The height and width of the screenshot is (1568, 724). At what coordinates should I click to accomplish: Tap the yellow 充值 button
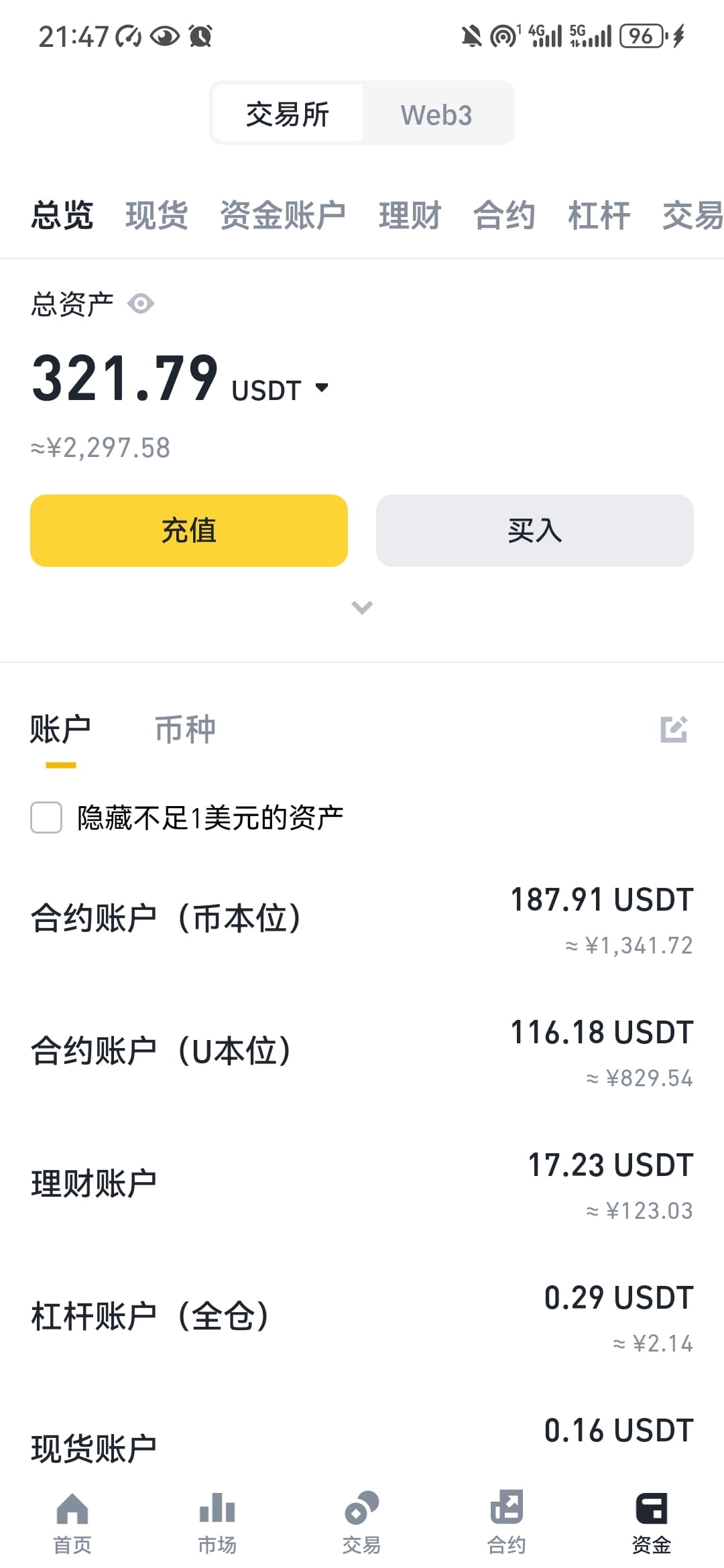click(x=189, y=531)
